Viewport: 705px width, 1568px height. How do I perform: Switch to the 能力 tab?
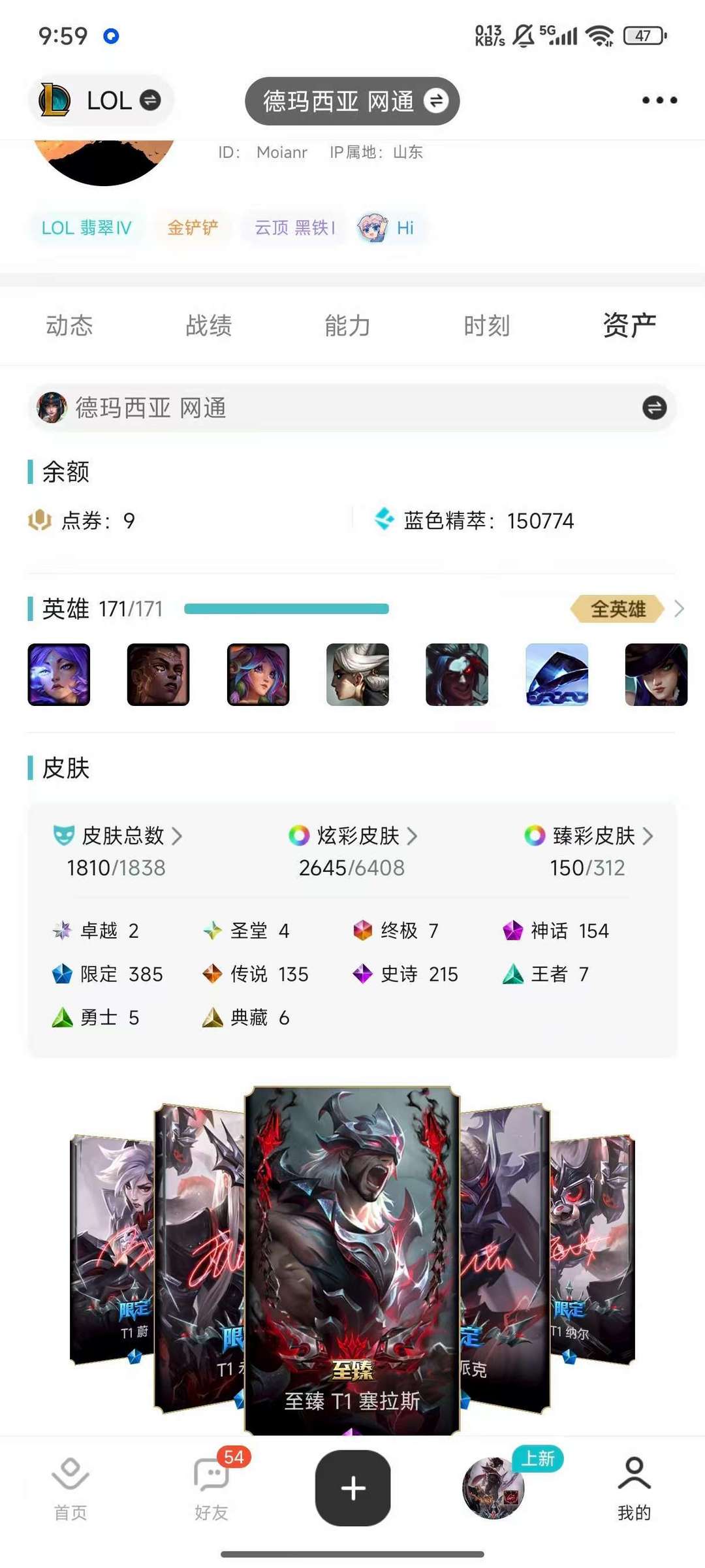pyautogui.click(x=347, y=325)
